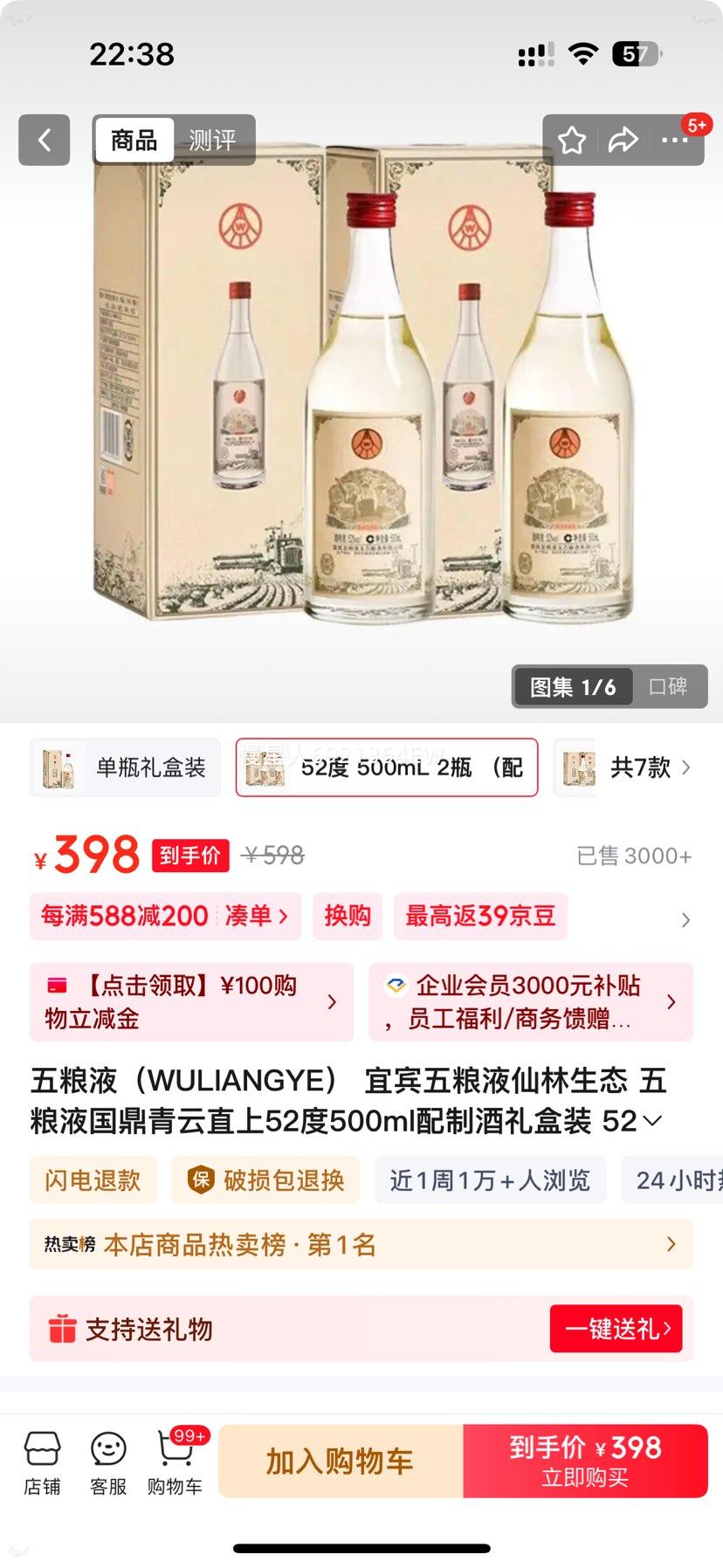Open the more options ellipsis with 5+ badge
Viewport: 723px width, 1568px height.
[x=675, y=140]
